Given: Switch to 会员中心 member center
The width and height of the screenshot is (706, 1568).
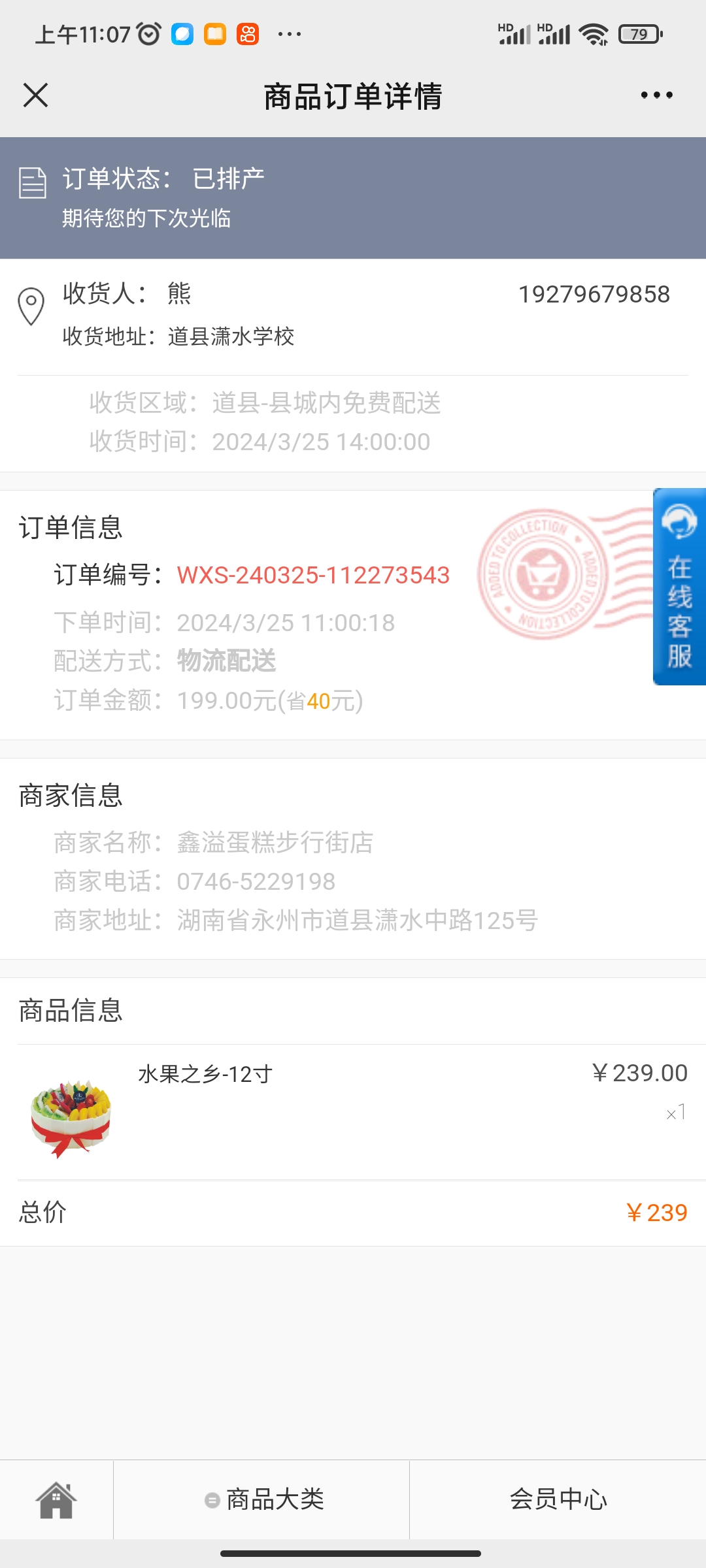Looking at the screenshot, I should [x=558, y=1499].
